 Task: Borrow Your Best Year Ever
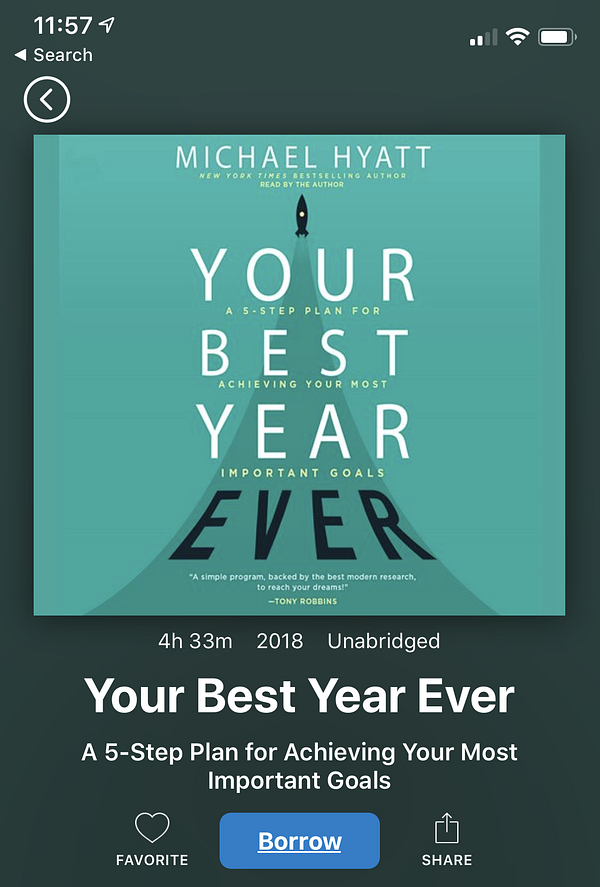300,841
